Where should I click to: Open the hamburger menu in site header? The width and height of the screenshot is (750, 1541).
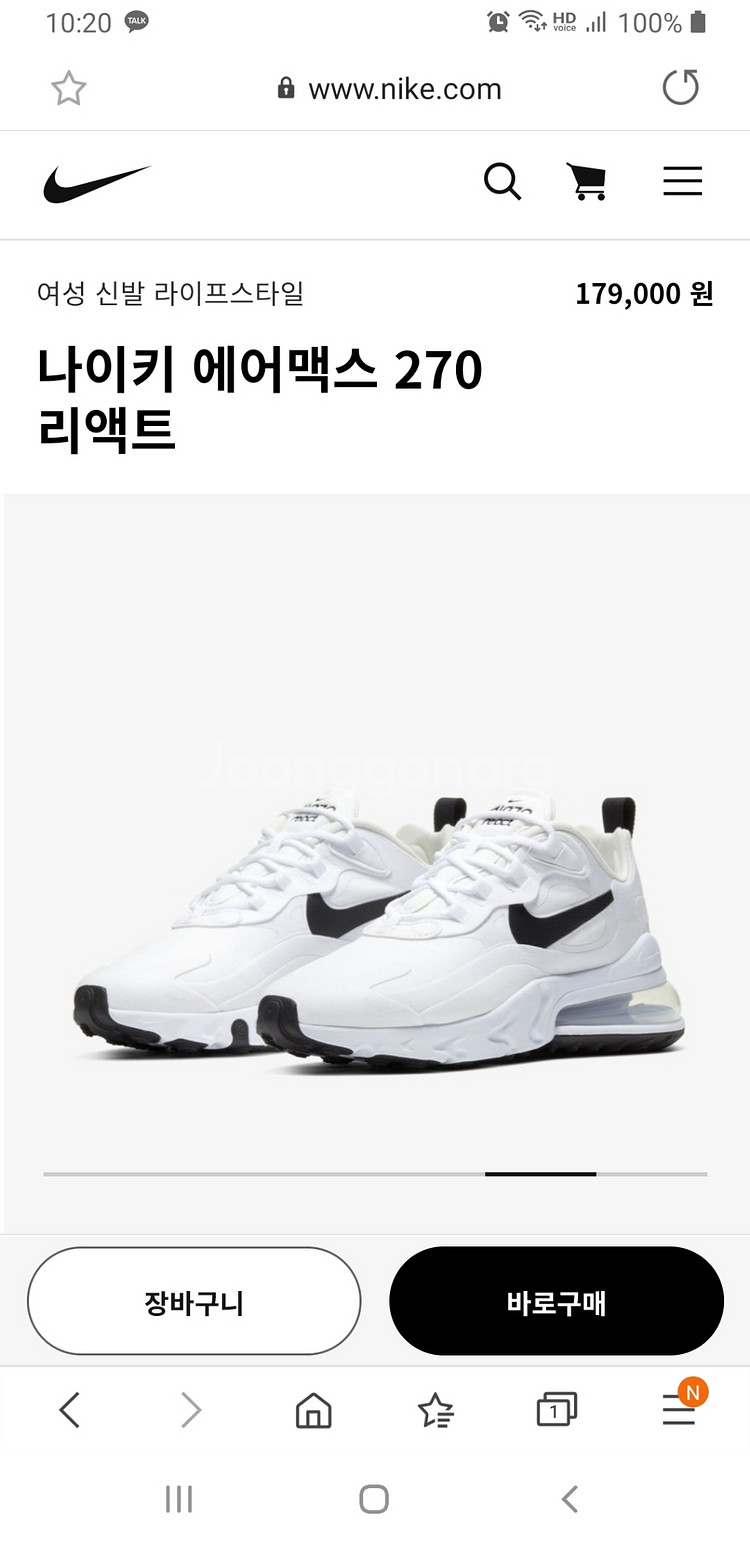683,181
